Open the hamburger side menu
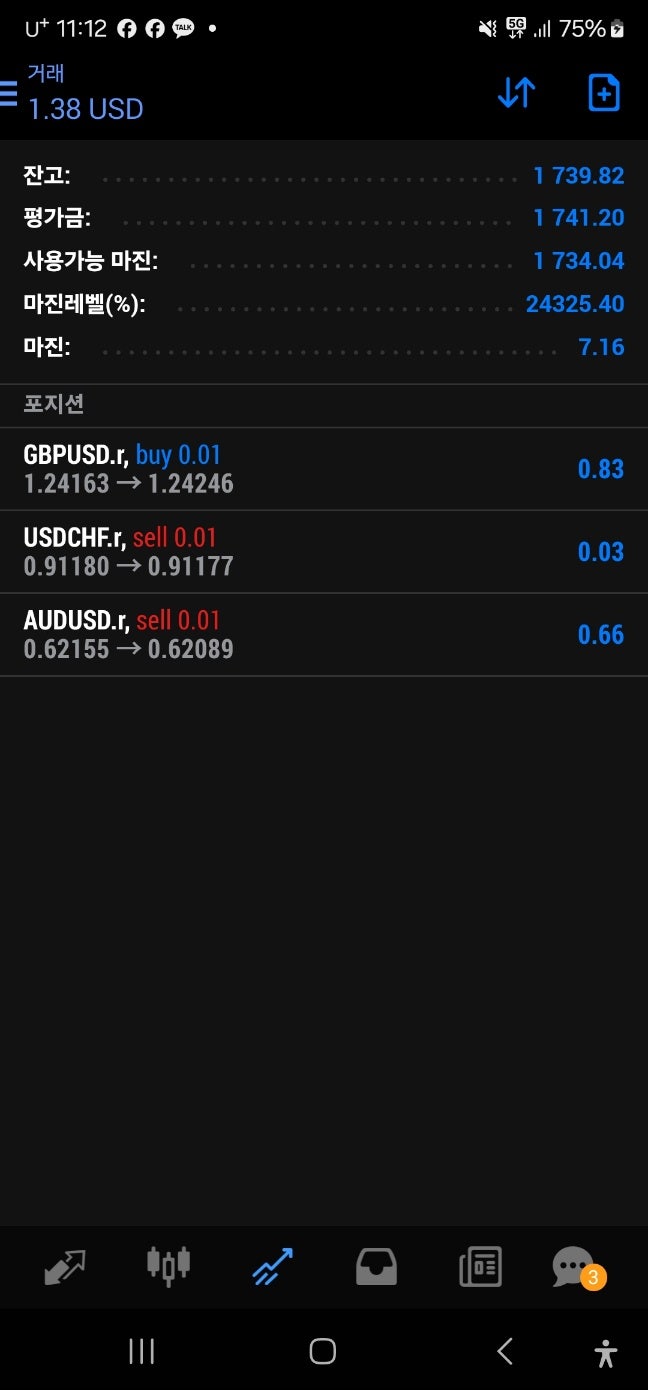 (9, 93)
